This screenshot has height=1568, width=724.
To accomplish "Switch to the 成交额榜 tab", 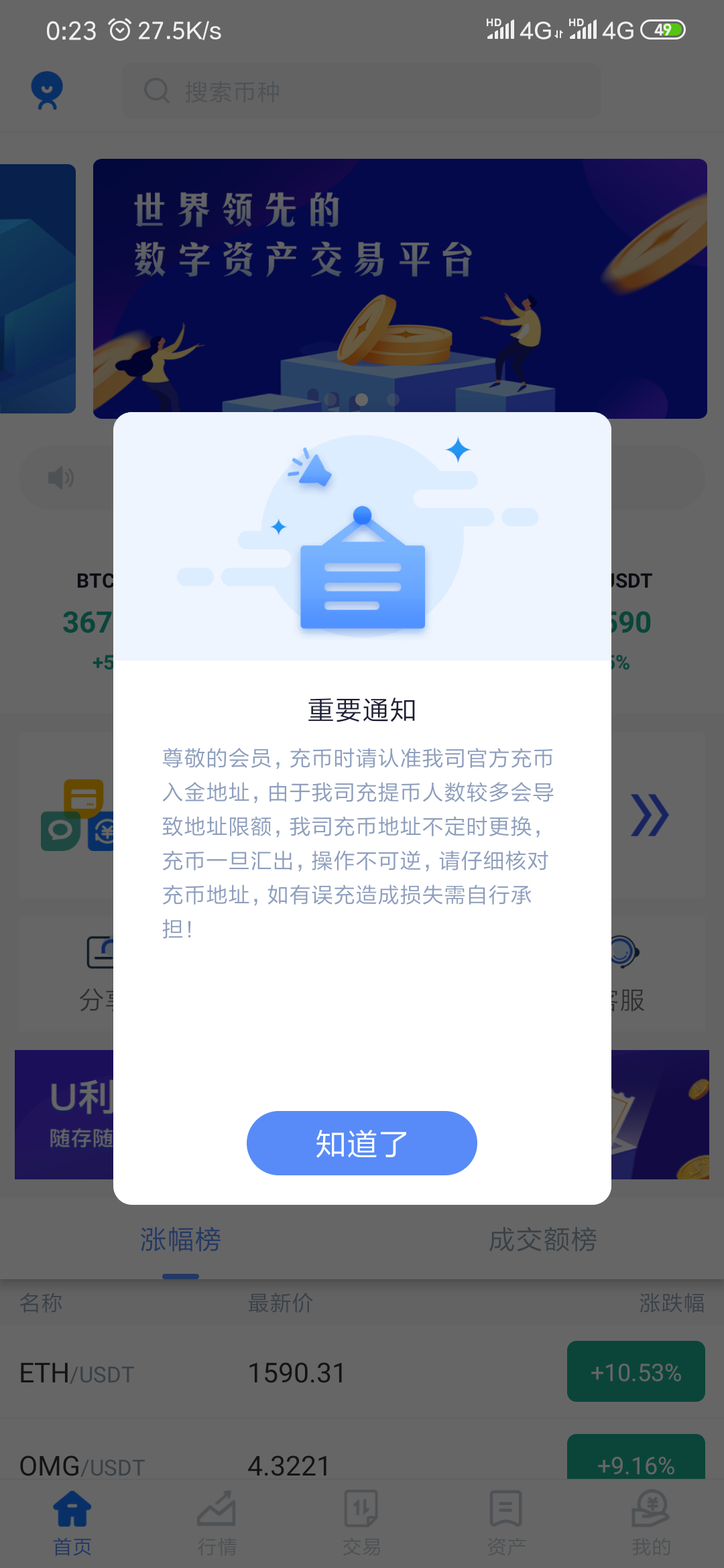I will (x=542, y=1240).
